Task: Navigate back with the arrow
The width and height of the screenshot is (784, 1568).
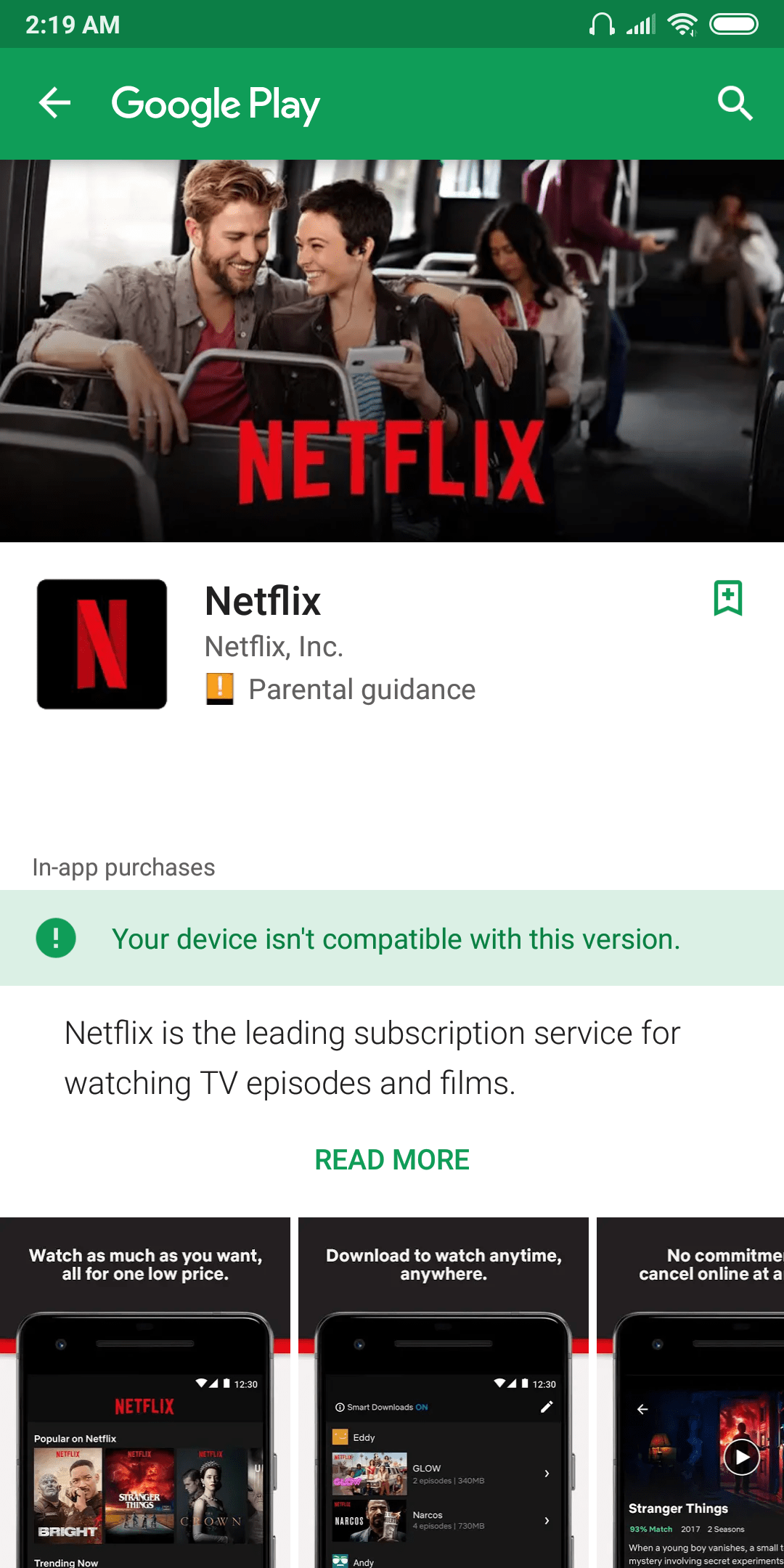Action: coord(54,103)
